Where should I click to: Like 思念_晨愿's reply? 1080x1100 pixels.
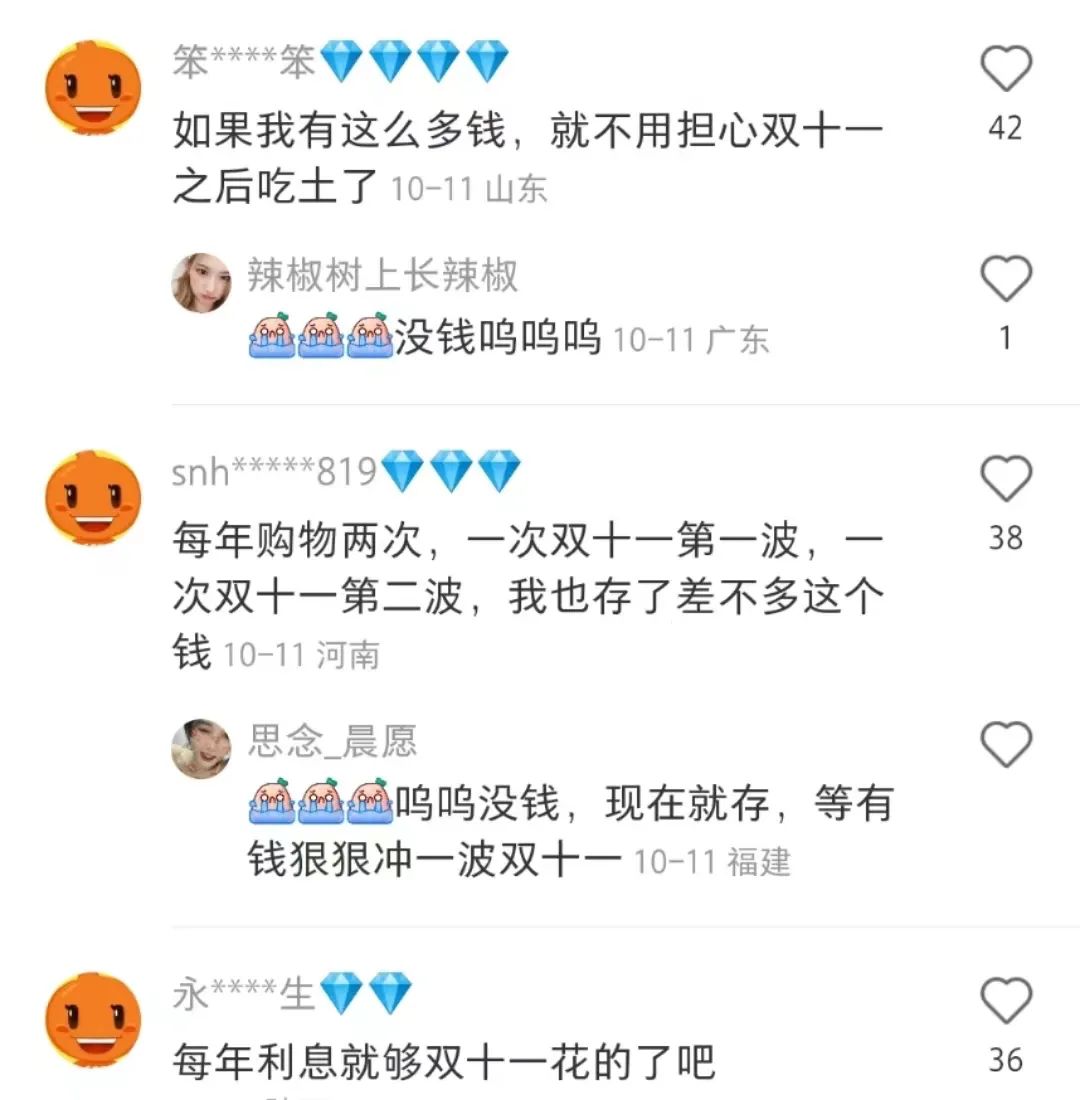1005,745
